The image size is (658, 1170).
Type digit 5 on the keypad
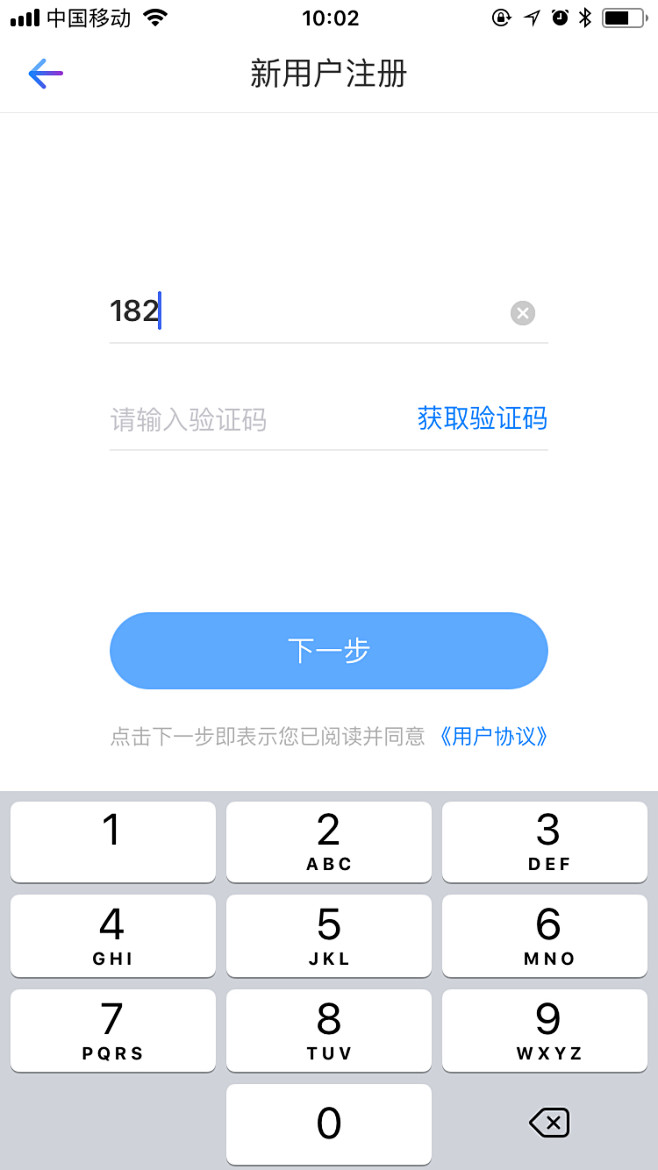(329, 936)
